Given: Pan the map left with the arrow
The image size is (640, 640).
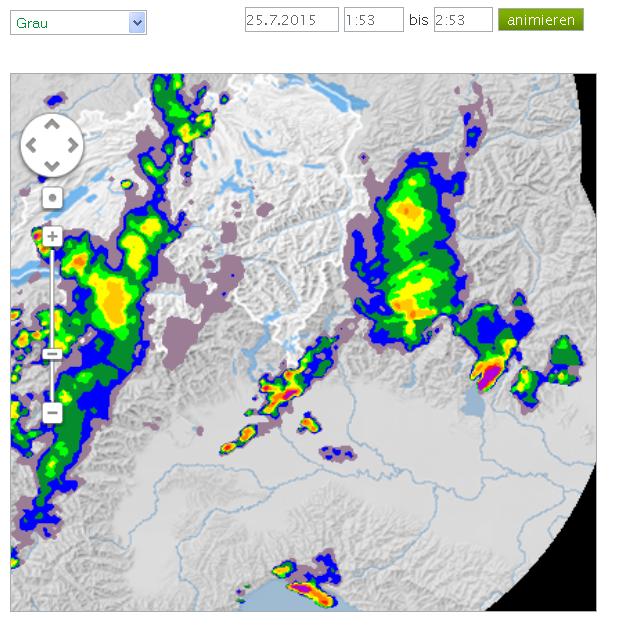Looking at the screenshot, I should [x=31, y=145].
